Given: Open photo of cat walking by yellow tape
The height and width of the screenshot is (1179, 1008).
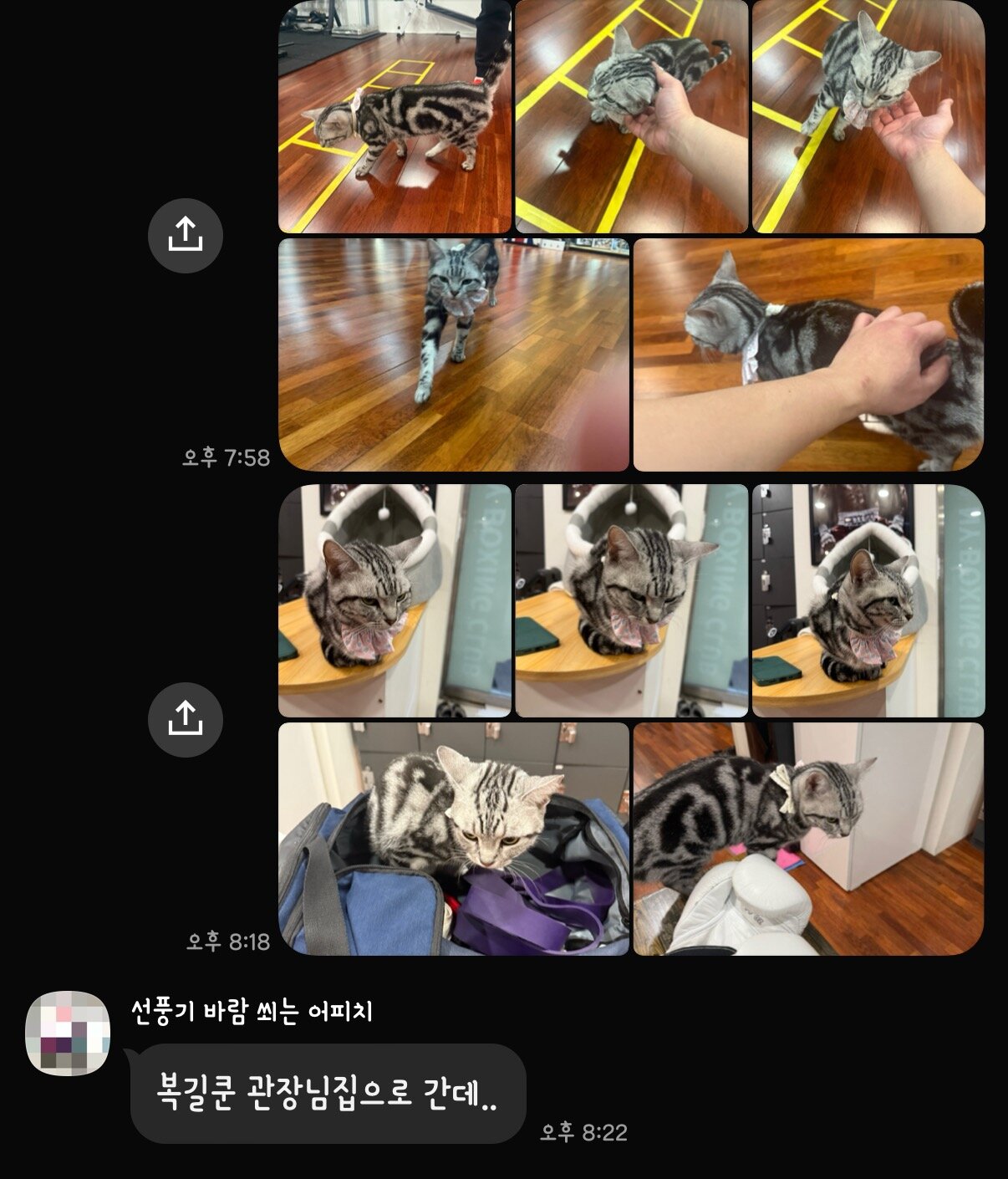Looking at the screenshot, I should 395,116.
